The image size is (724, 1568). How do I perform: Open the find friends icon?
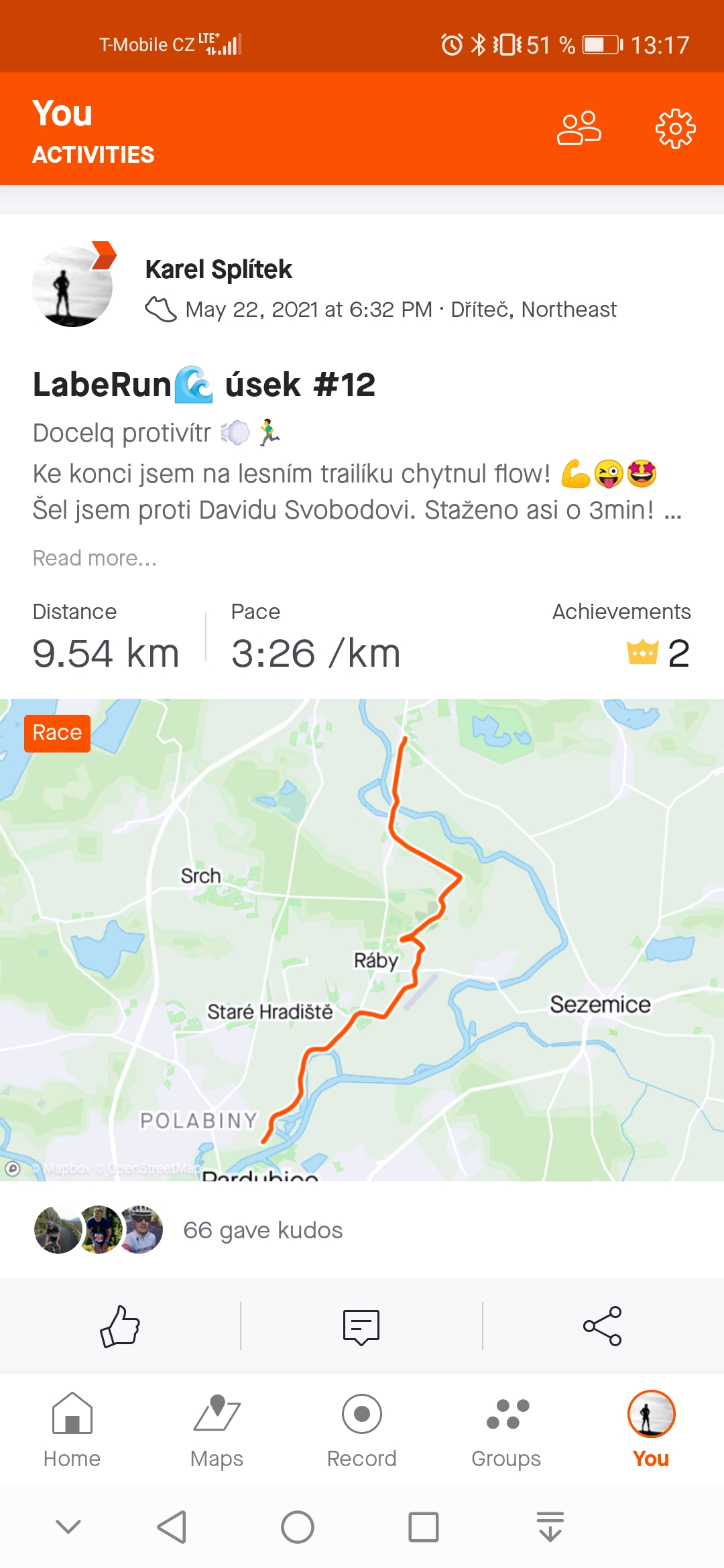click(579, 128)
